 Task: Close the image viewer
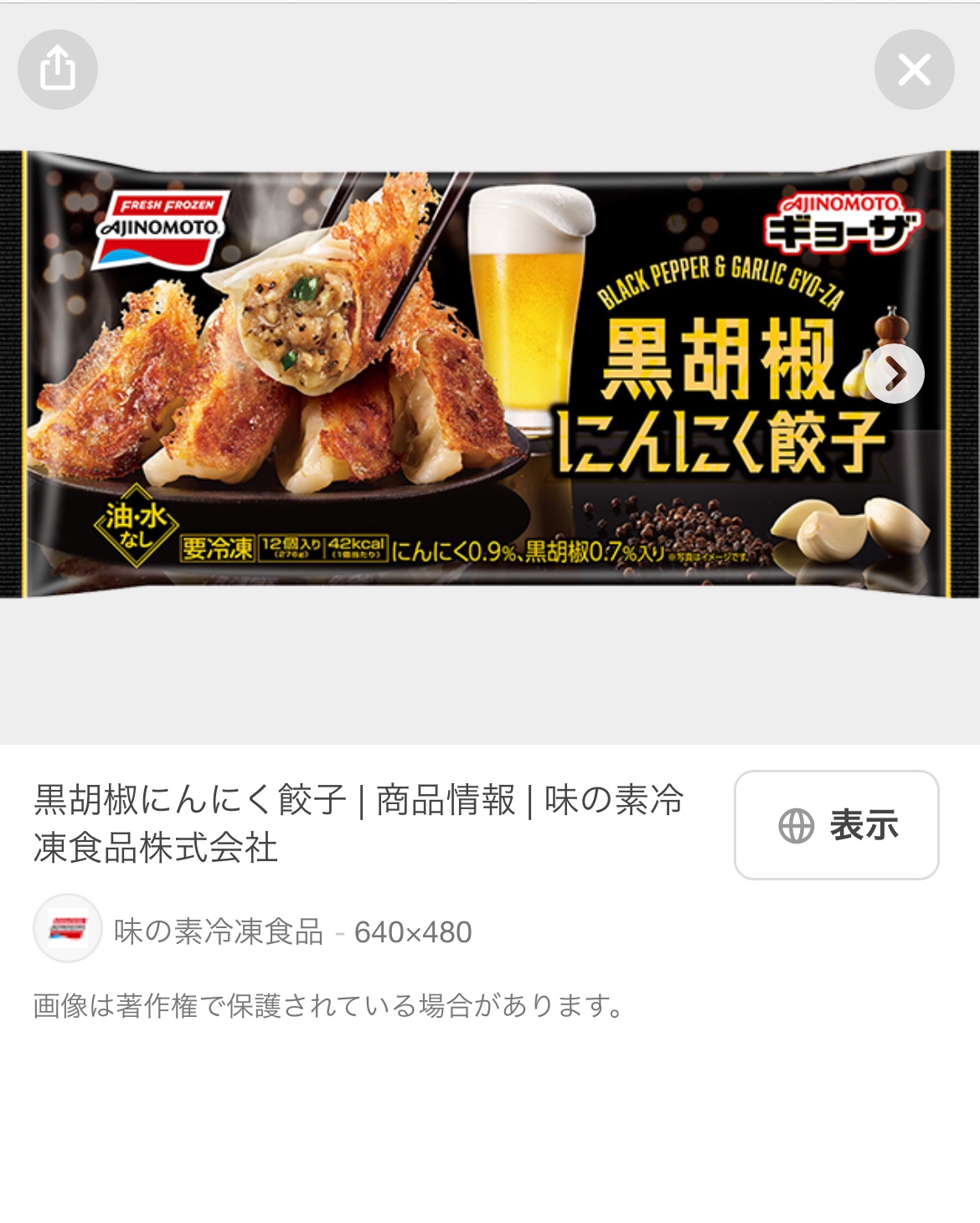click(914, 69)
